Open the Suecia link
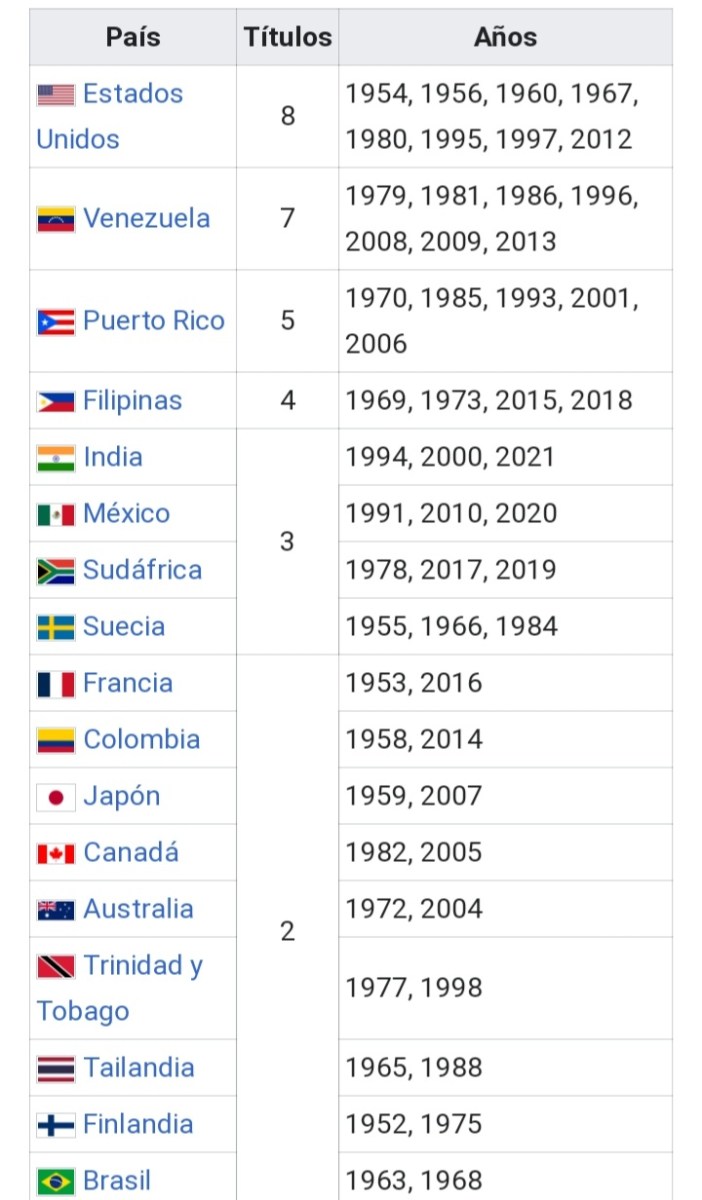This screenshot has height=1200, width=702. [124, 627]
